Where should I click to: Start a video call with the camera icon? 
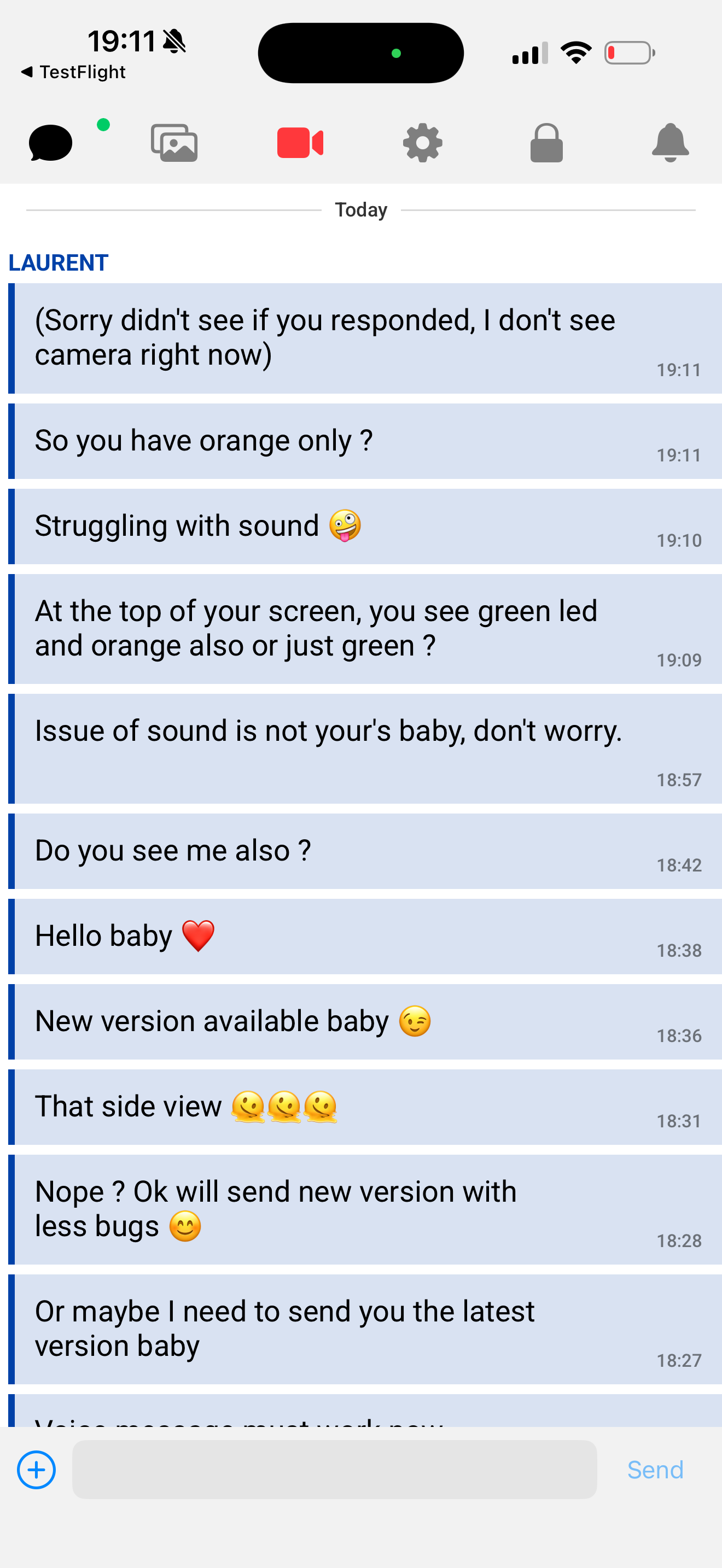[x=300, y=143]
